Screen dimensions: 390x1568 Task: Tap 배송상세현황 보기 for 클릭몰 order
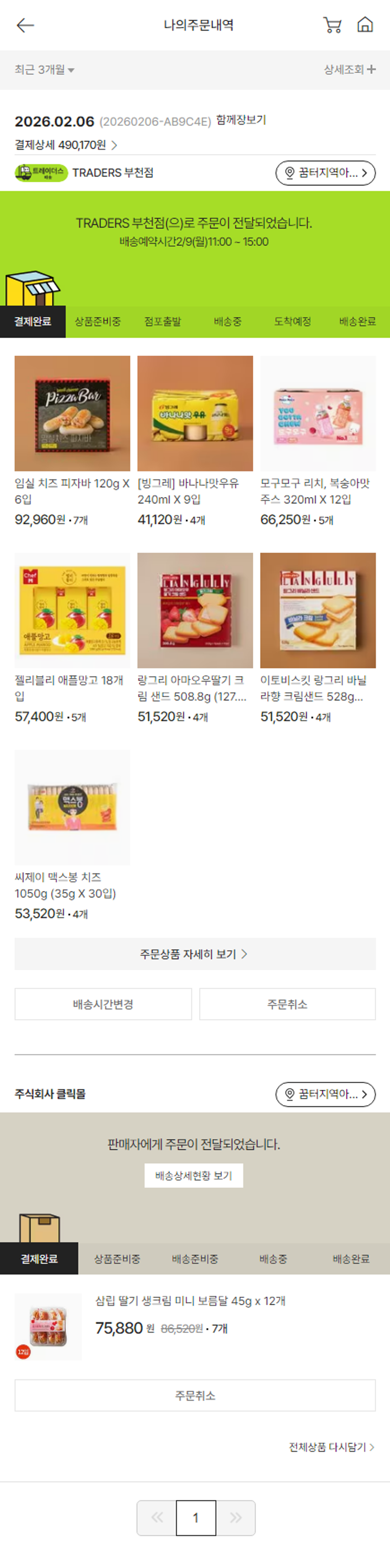coord(194,1175)
